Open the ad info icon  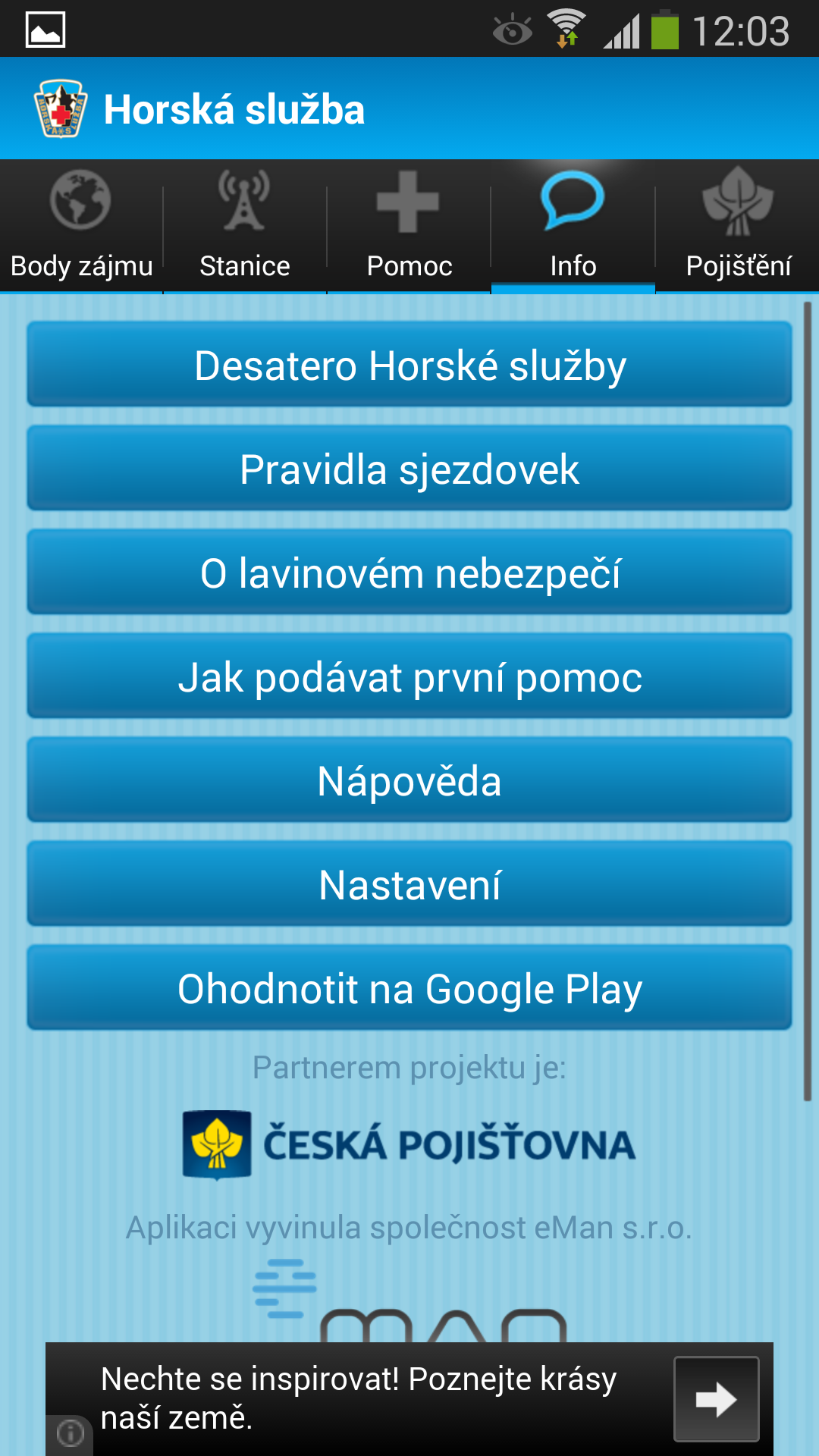tap(71, 1433)
